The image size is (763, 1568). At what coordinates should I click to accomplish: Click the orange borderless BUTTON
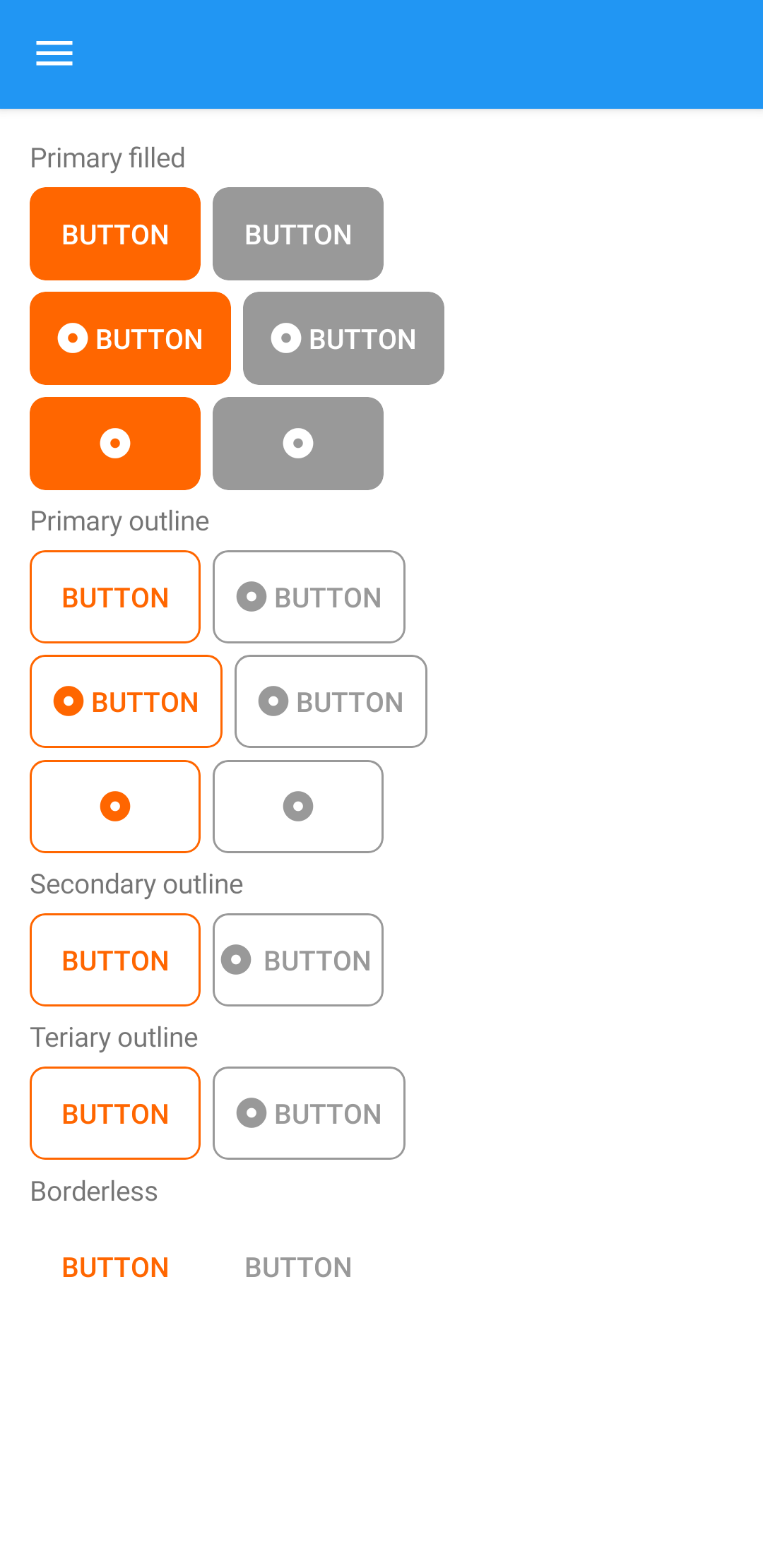(115, 1266)
